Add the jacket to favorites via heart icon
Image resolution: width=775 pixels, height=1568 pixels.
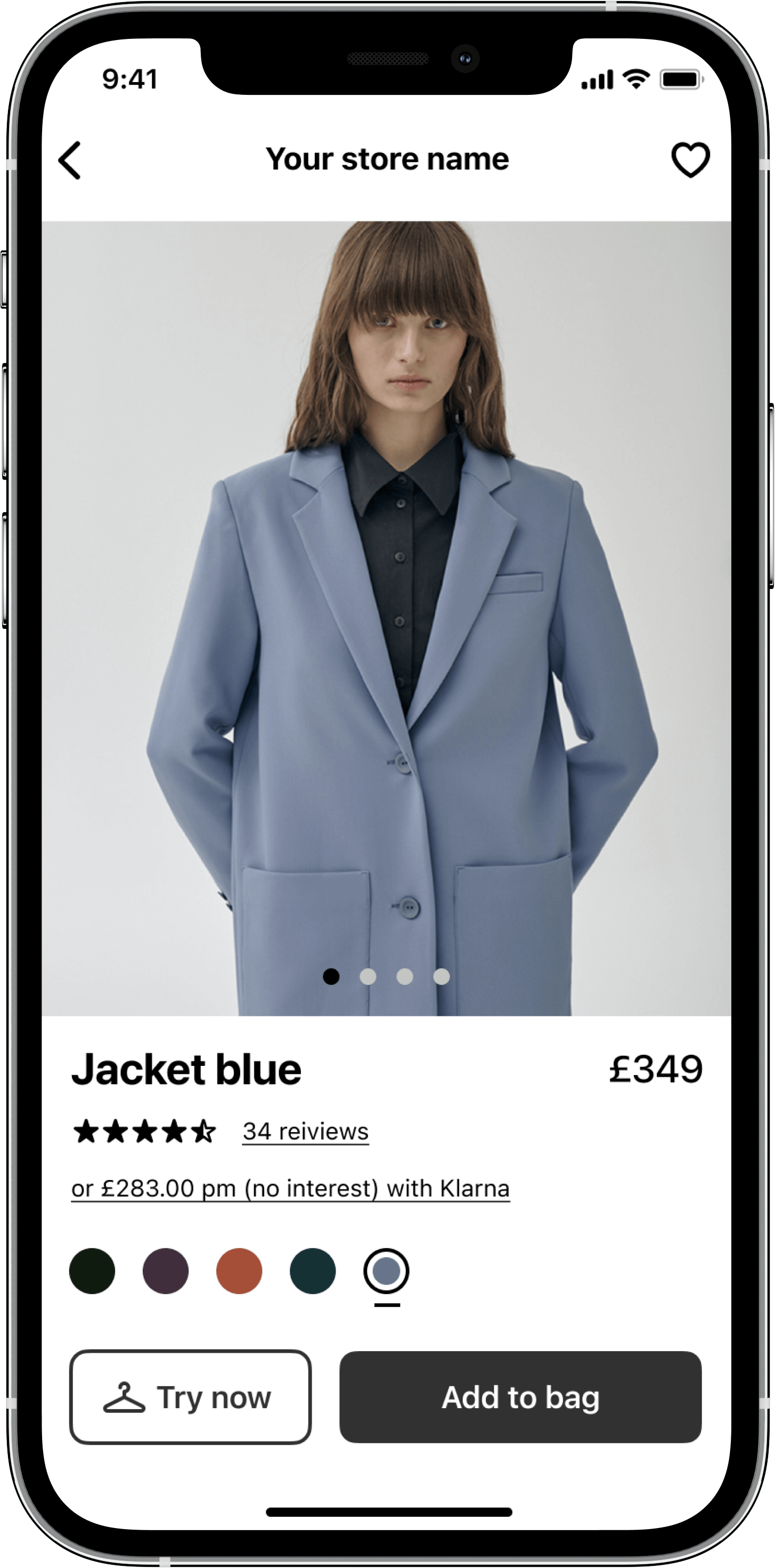[x=691, y=159]
